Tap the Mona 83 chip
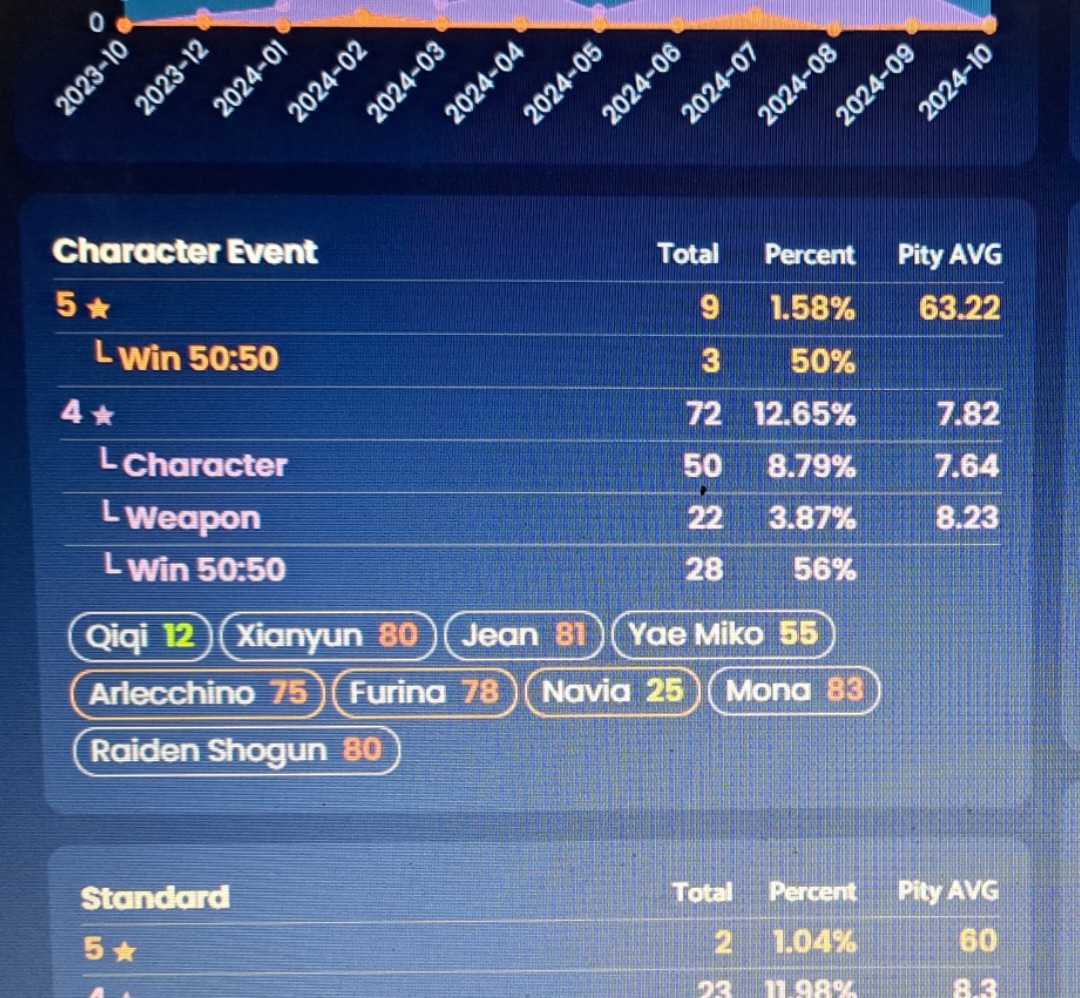 tap(794, 690)
